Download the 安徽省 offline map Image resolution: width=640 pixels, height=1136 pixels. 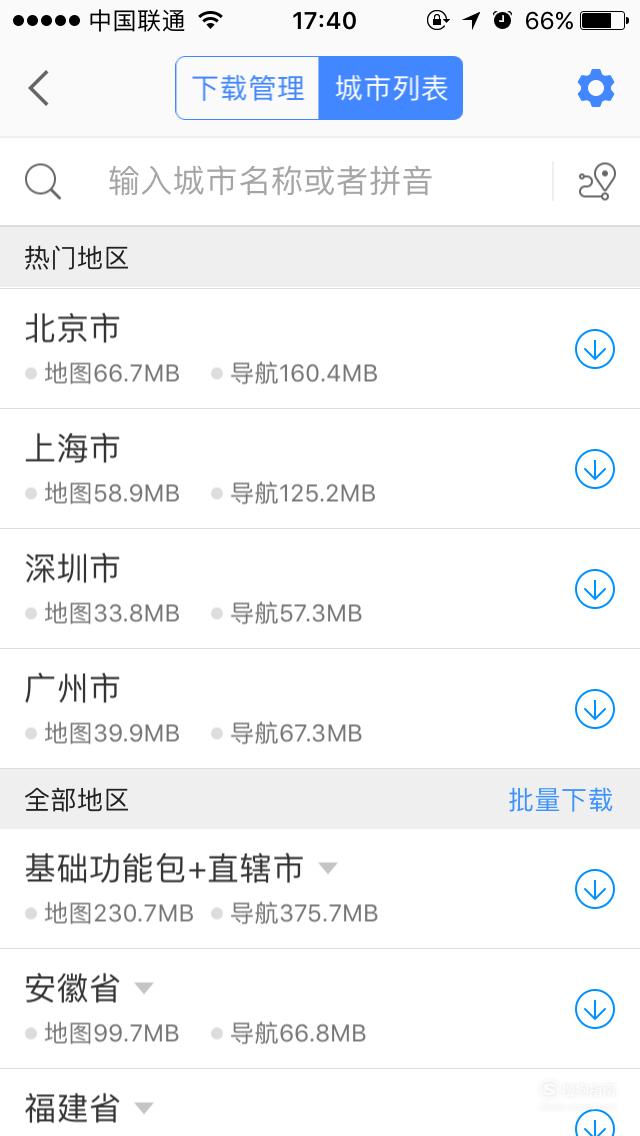pos(595,1009)
